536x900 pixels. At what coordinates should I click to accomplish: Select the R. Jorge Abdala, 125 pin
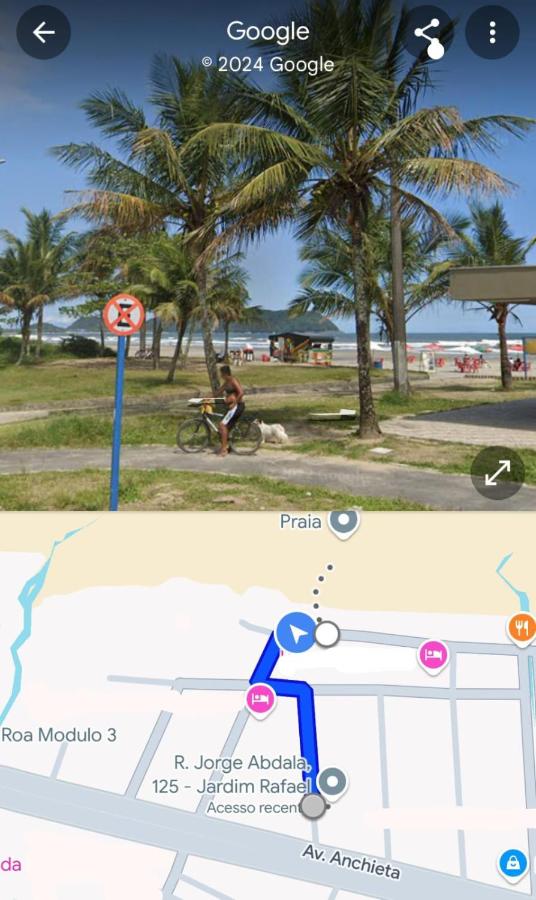pos(332,782)
